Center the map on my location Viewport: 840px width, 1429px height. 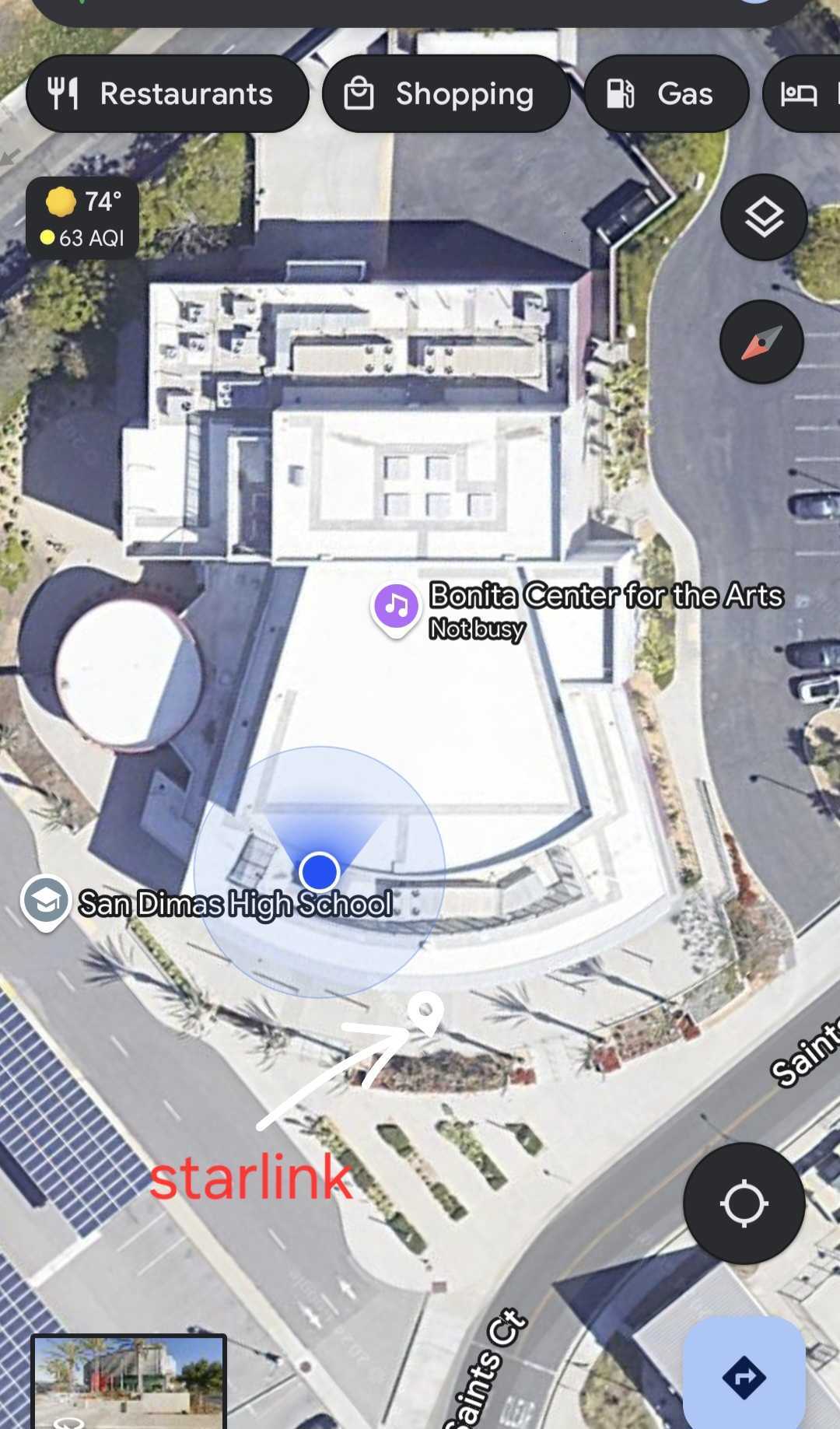[743, 1203]
